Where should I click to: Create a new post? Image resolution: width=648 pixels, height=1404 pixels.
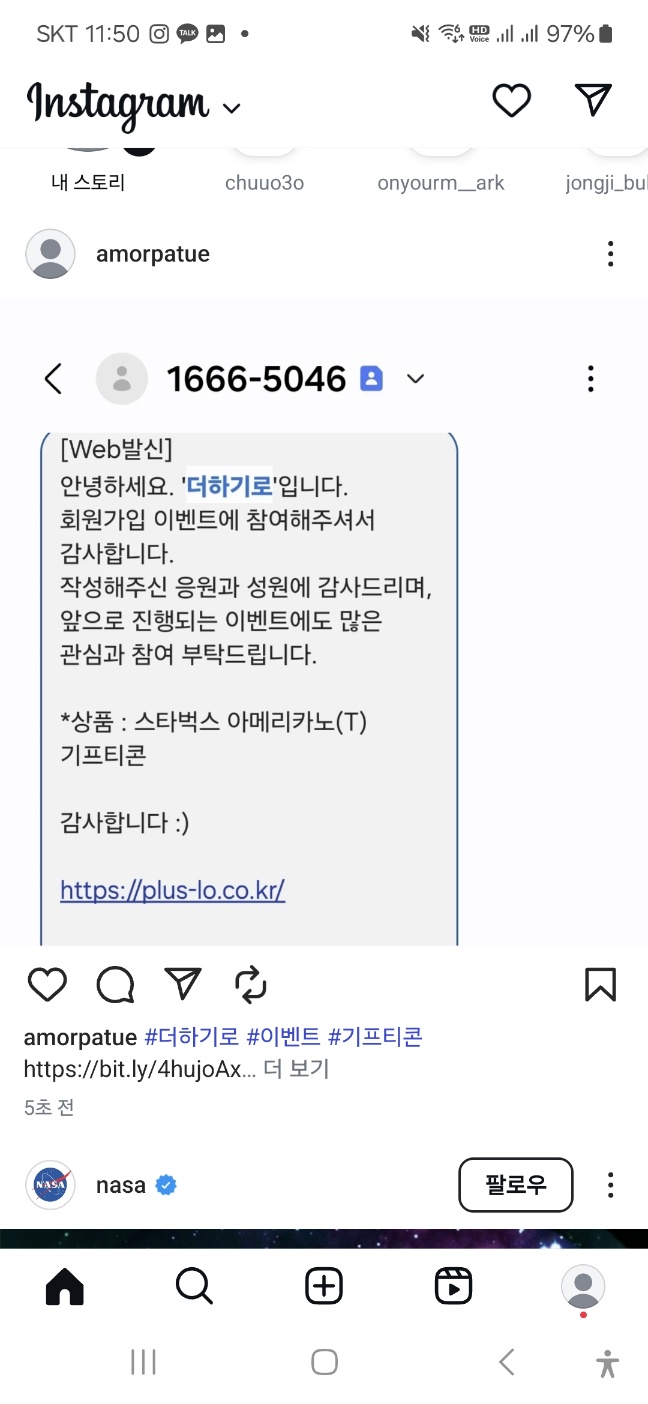coord(324,1286)
